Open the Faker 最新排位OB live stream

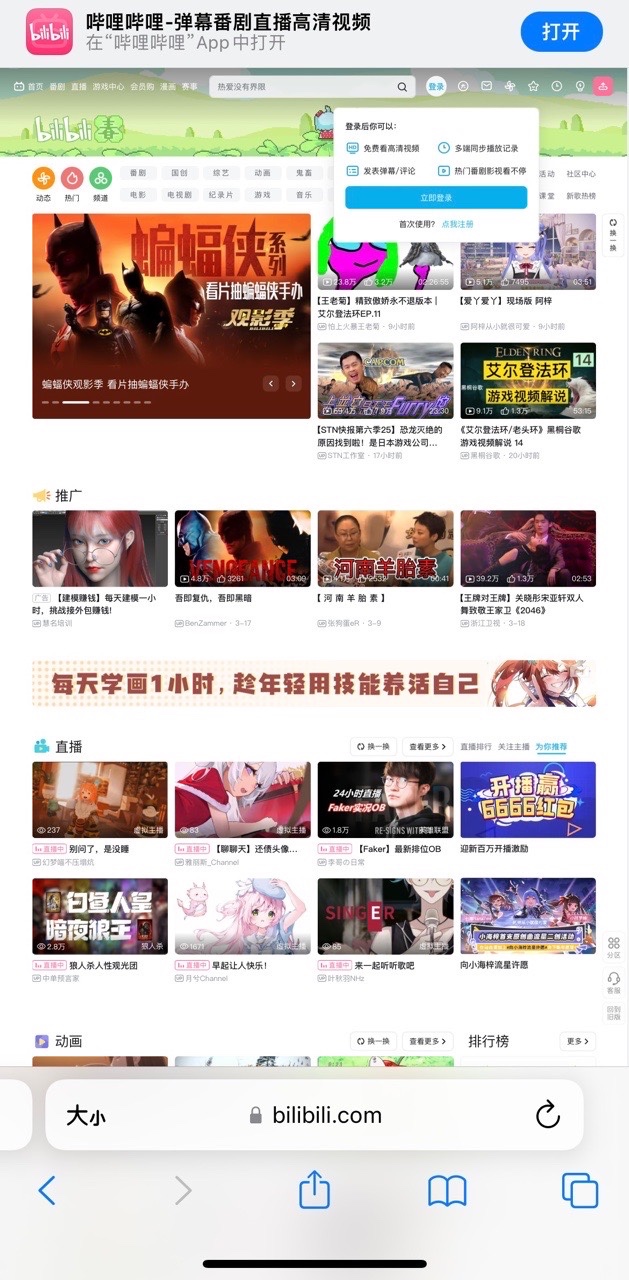[385, 800]
